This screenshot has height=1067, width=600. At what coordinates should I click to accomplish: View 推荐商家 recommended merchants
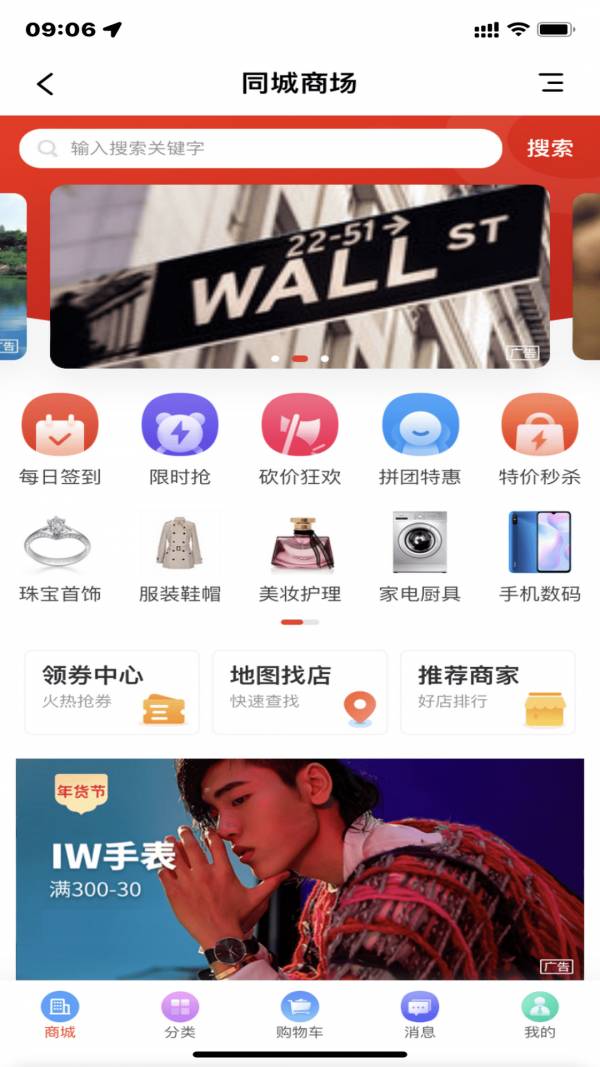[488, 692]
